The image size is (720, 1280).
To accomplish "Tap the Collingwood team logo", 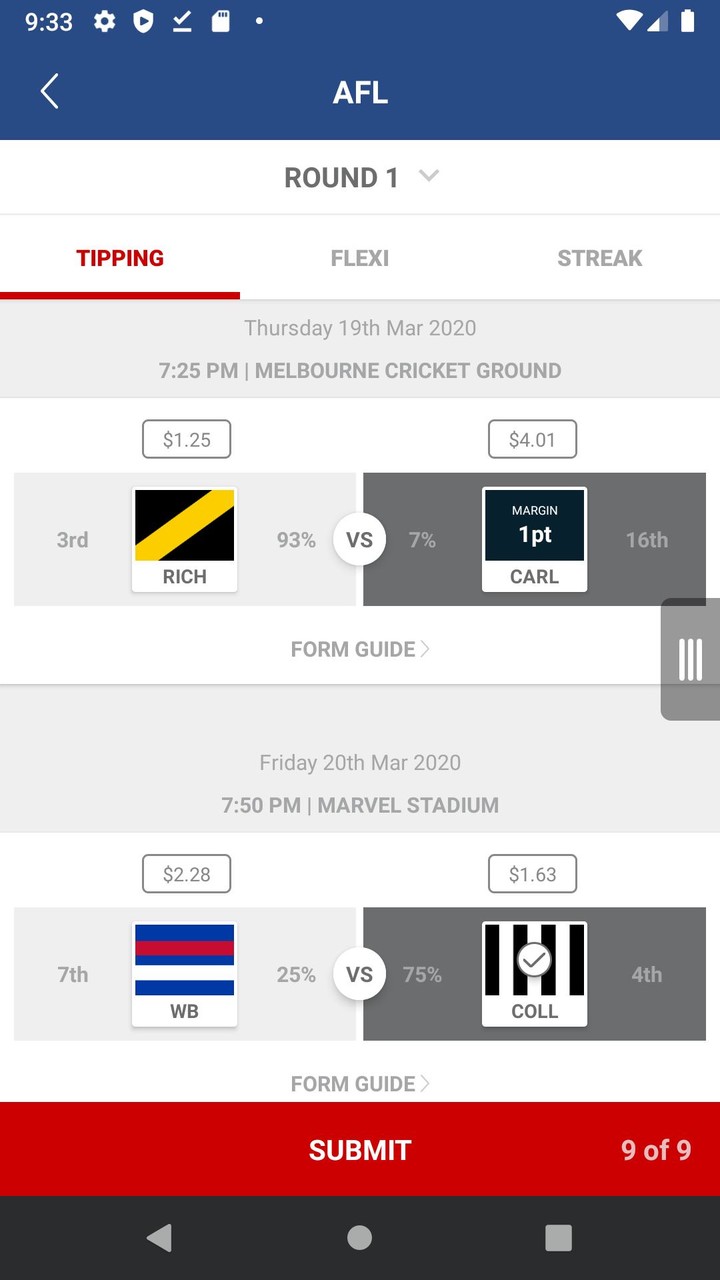I will pyautogui.click(x=534, y=960).
